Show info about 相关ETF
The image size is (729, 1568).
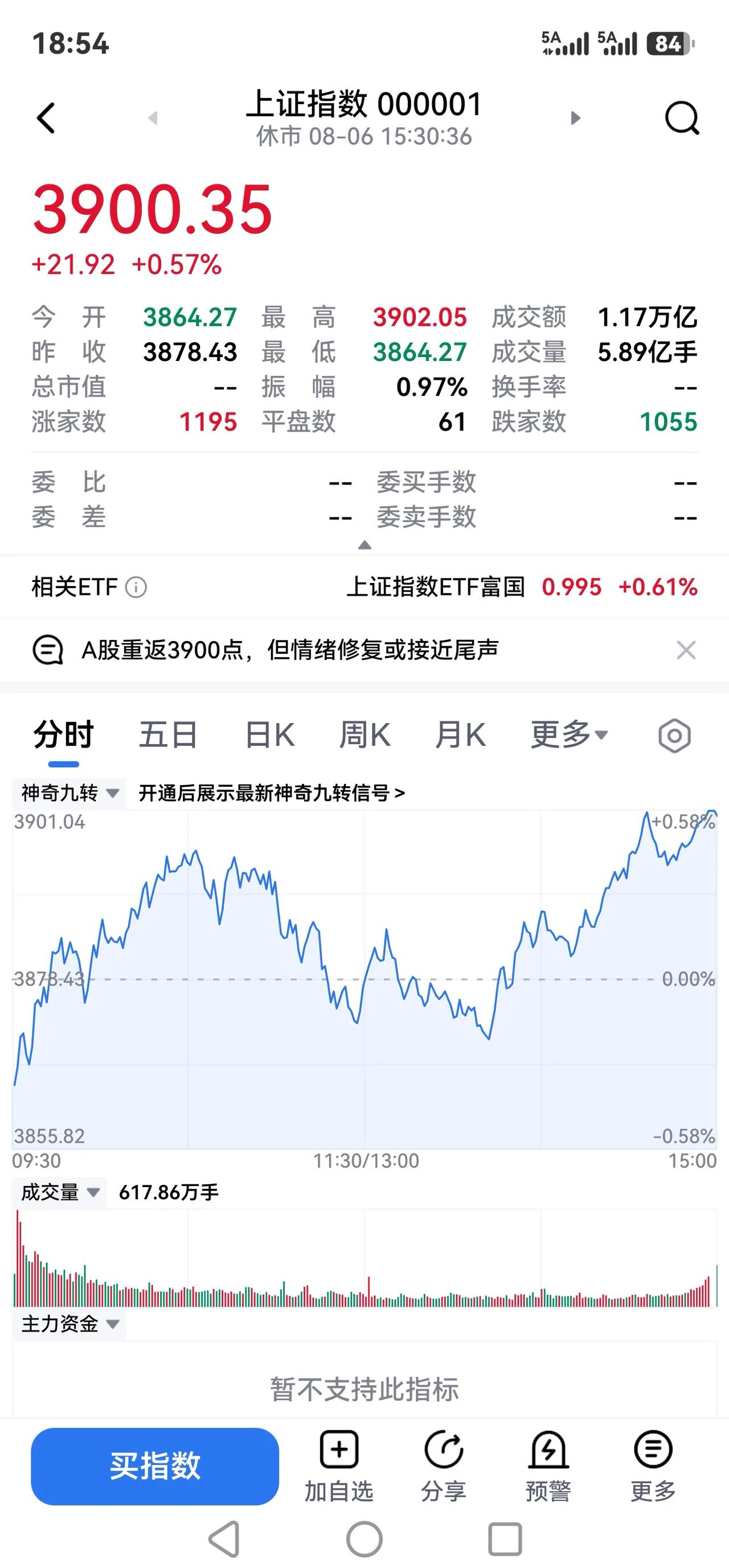136,588
